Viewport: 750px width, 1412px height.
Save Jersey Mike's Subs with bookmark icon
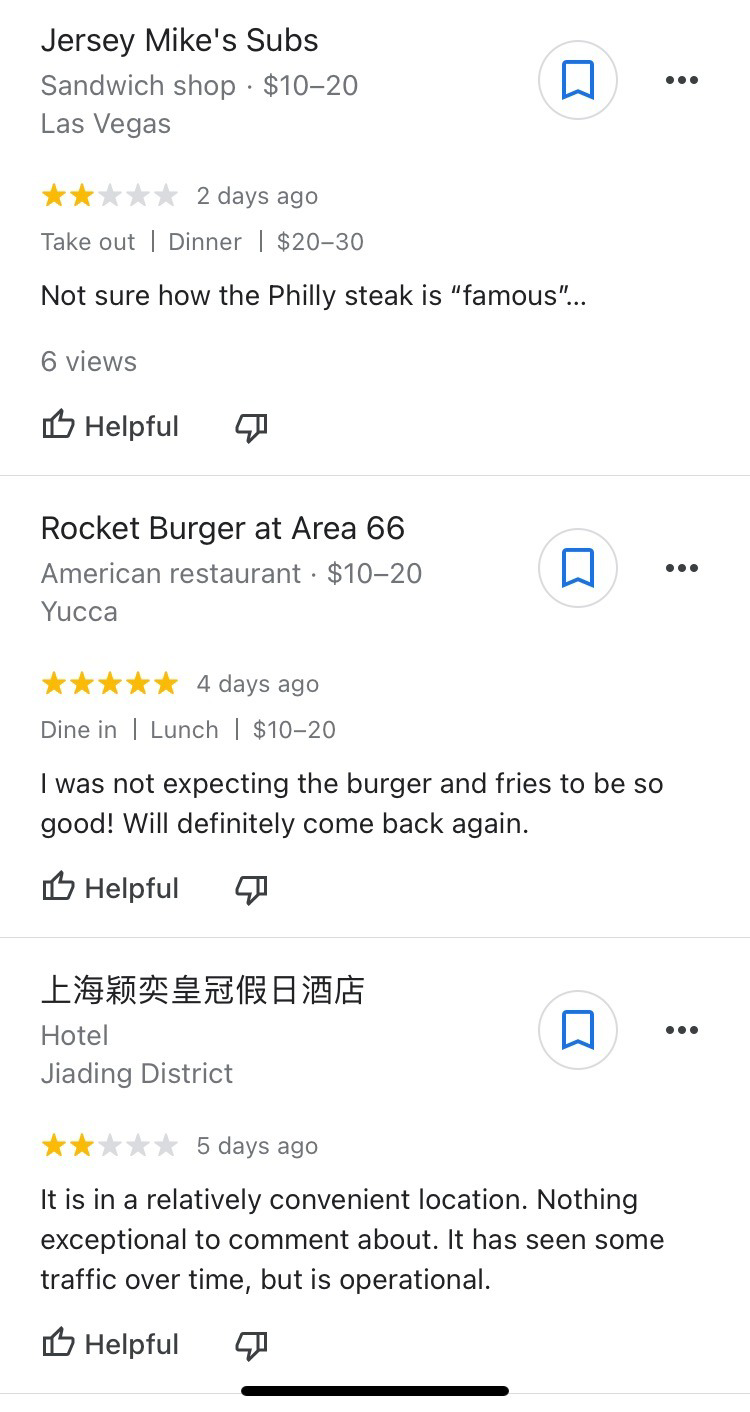pos(578,80)
